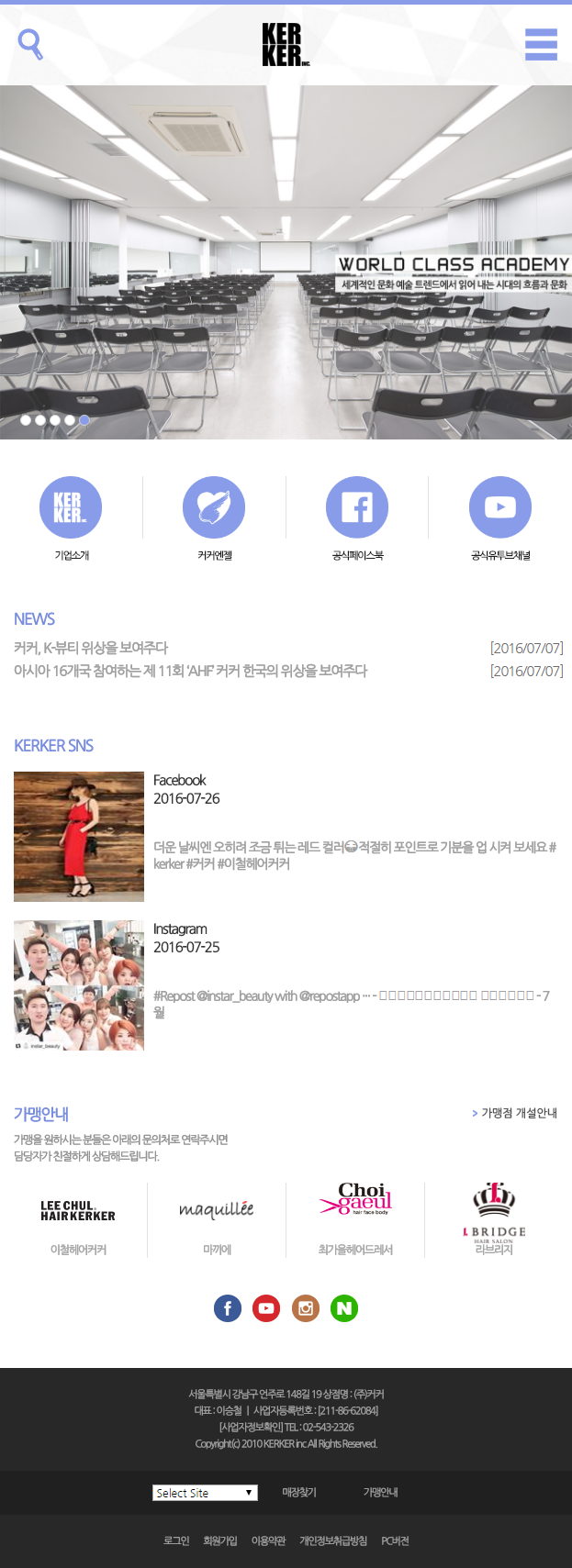Open the Instagram post from 2016-07-25
Screen dimensions: 572x1568
pos(79,985)
